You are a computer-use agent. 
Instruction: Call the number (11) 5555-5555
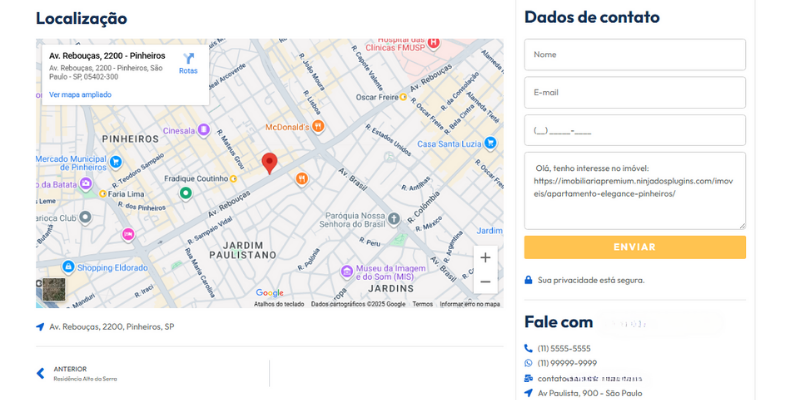pos(564,348)
